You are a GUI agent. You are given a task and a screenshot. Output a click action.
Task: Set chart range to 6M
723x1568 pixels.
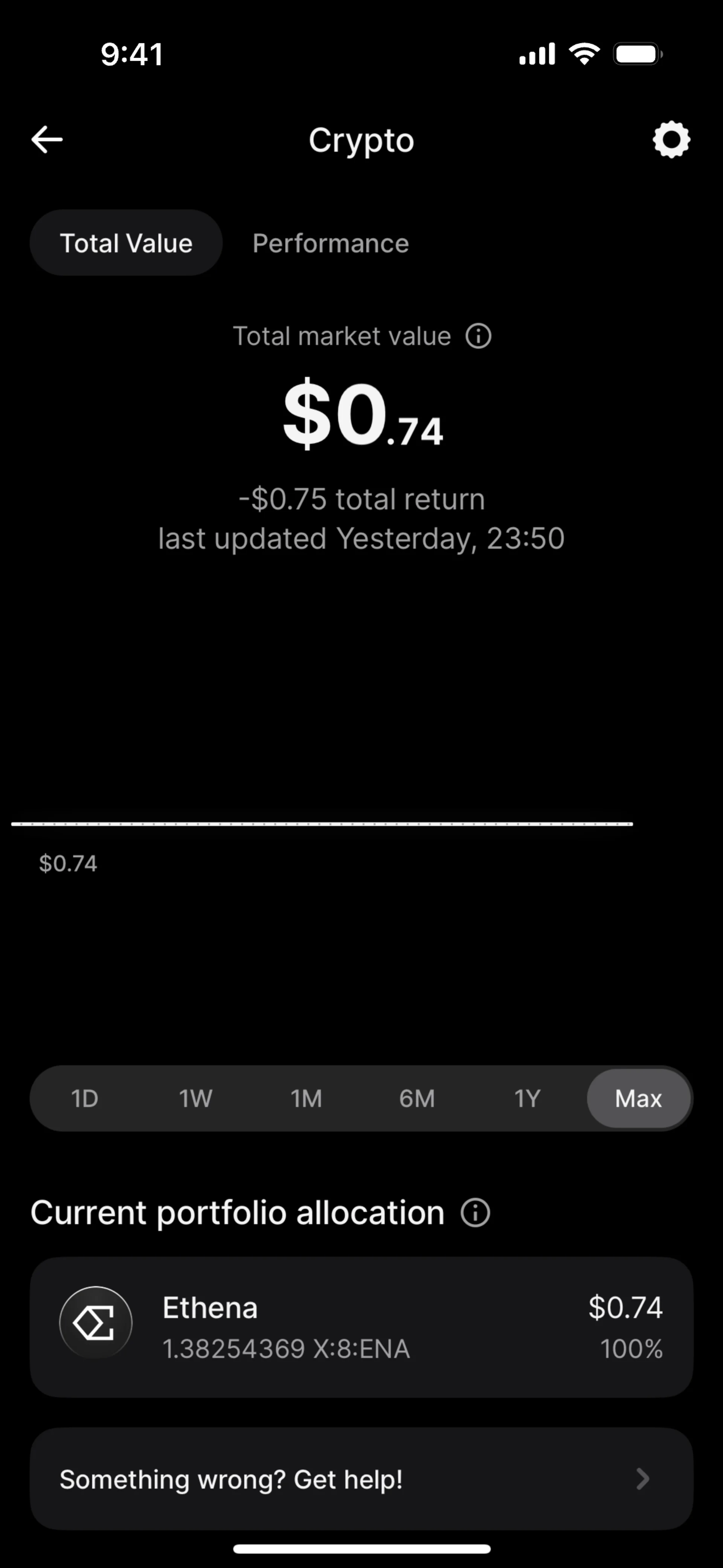(x=417, y=1099)
